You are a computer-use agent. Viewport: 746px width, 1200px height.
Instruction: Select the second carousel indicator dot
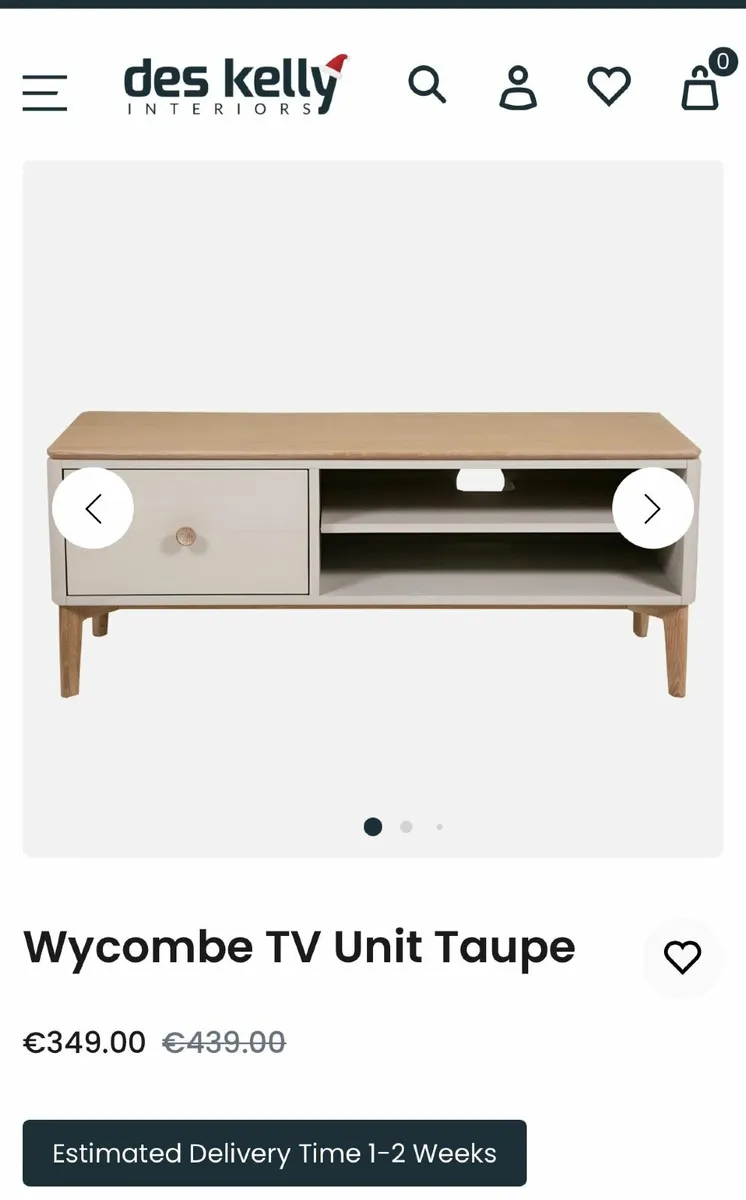pyautogui.click(x=406, y=827)
